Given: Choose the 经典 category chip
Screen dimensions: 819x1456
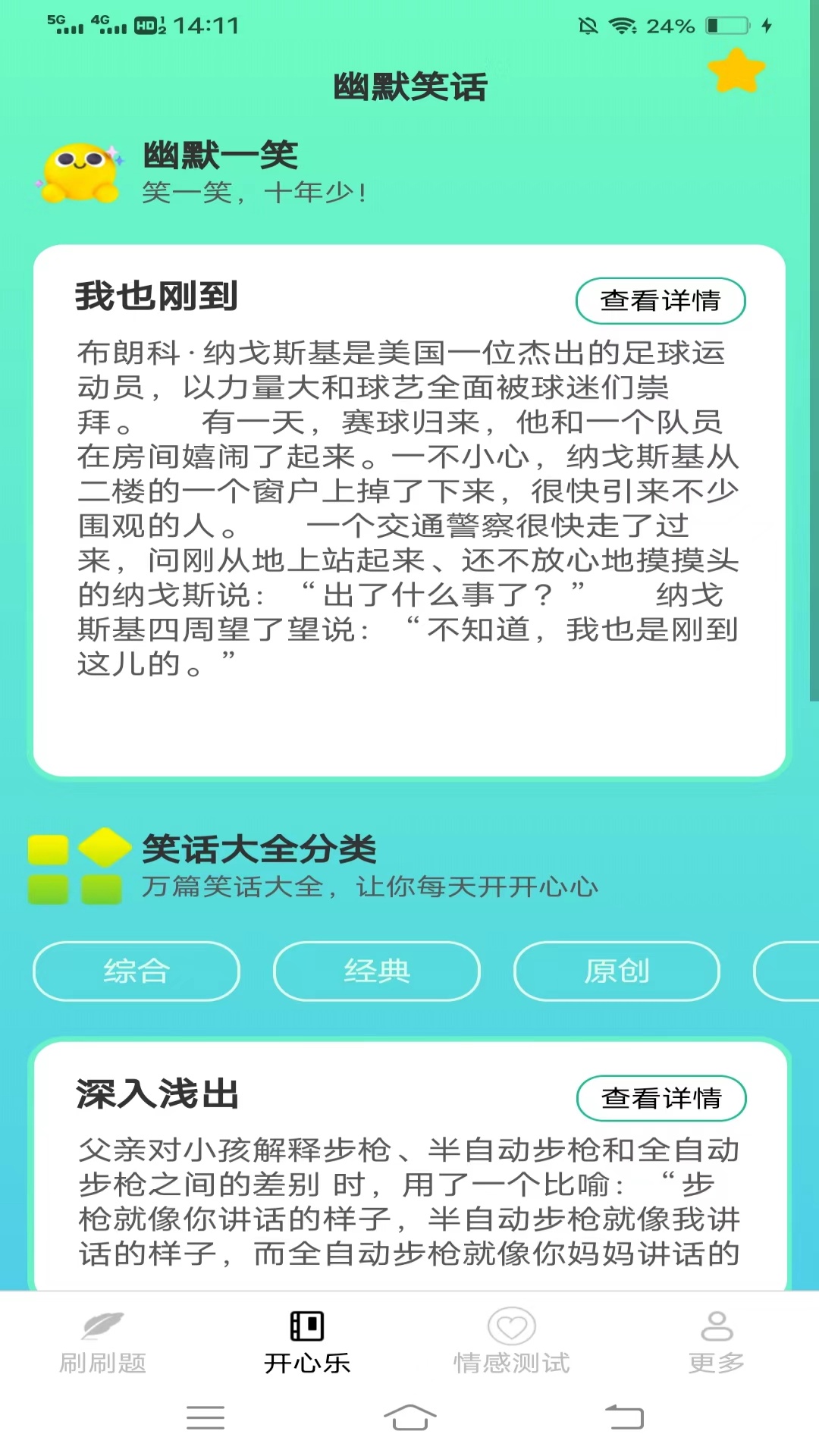Looking at the screenshot, I should [377, 971].
